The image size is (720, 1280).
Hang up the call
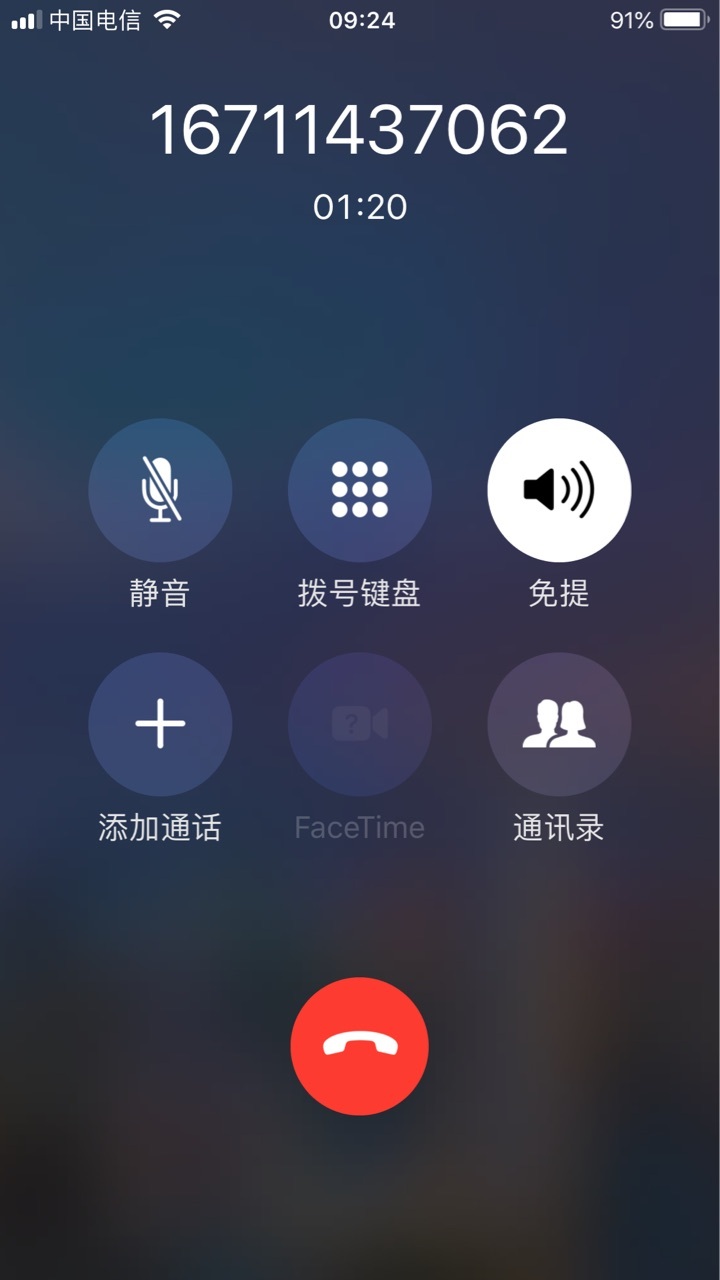[x=360, y=1046]
